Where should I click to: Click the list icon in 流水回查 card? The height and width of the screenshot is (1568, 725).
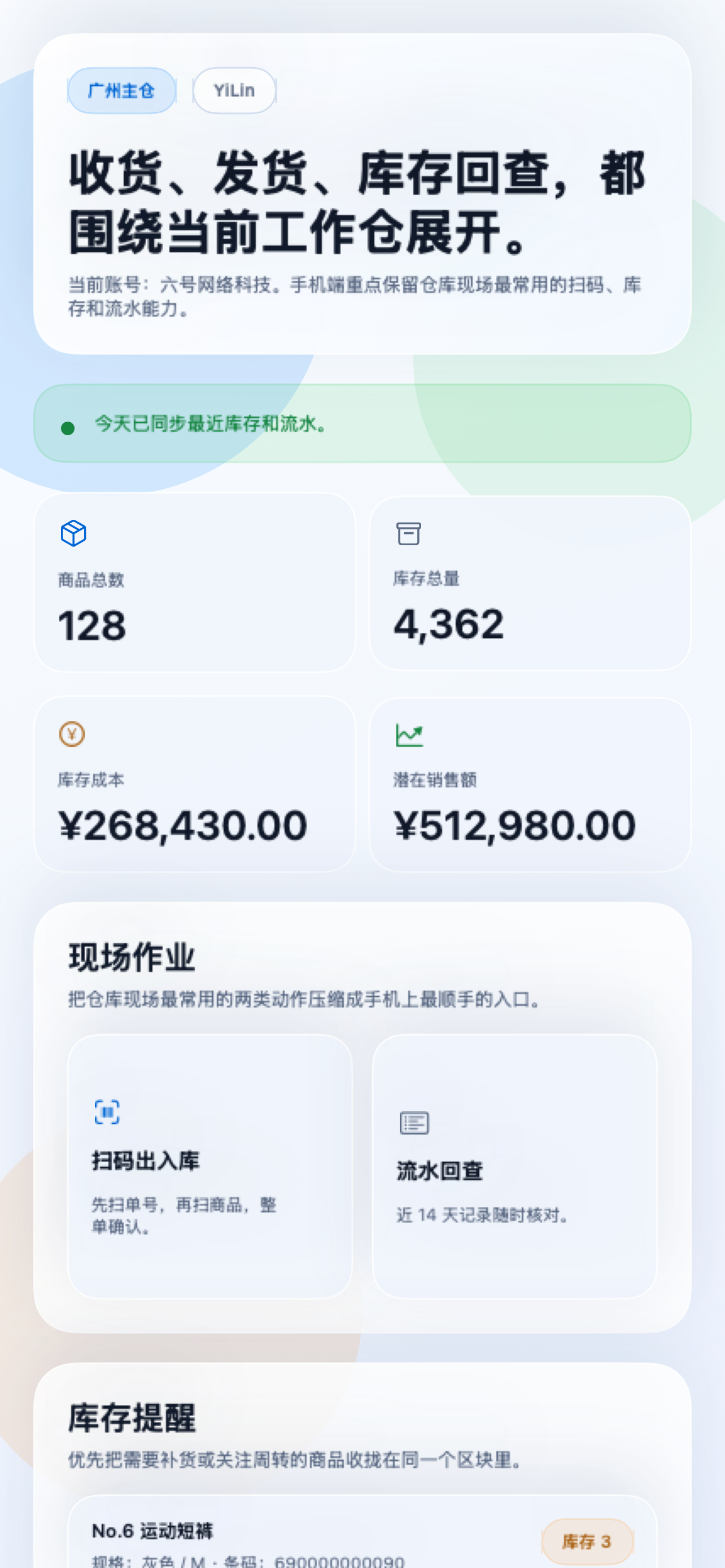(414, 1123)
